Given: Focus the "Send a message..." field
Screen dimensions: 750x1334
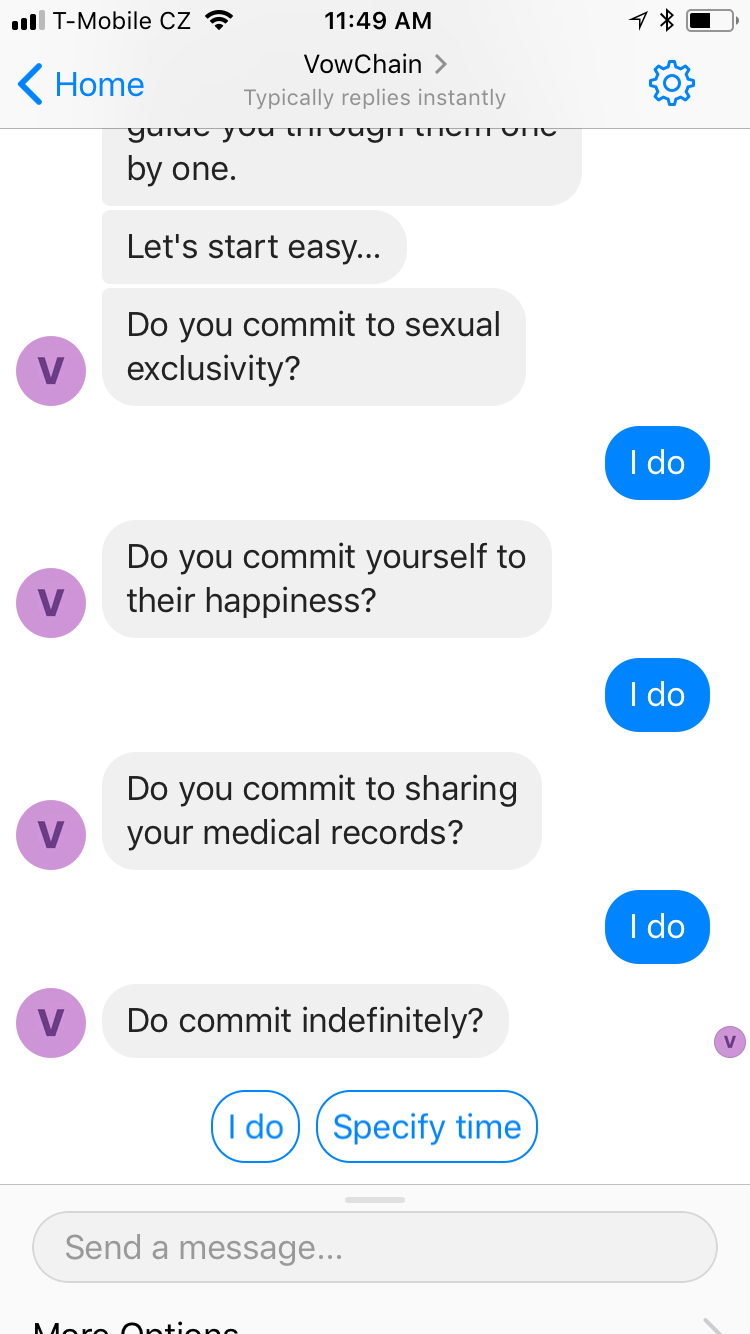Looking at the screenshot, I should tap(375, 1247).
